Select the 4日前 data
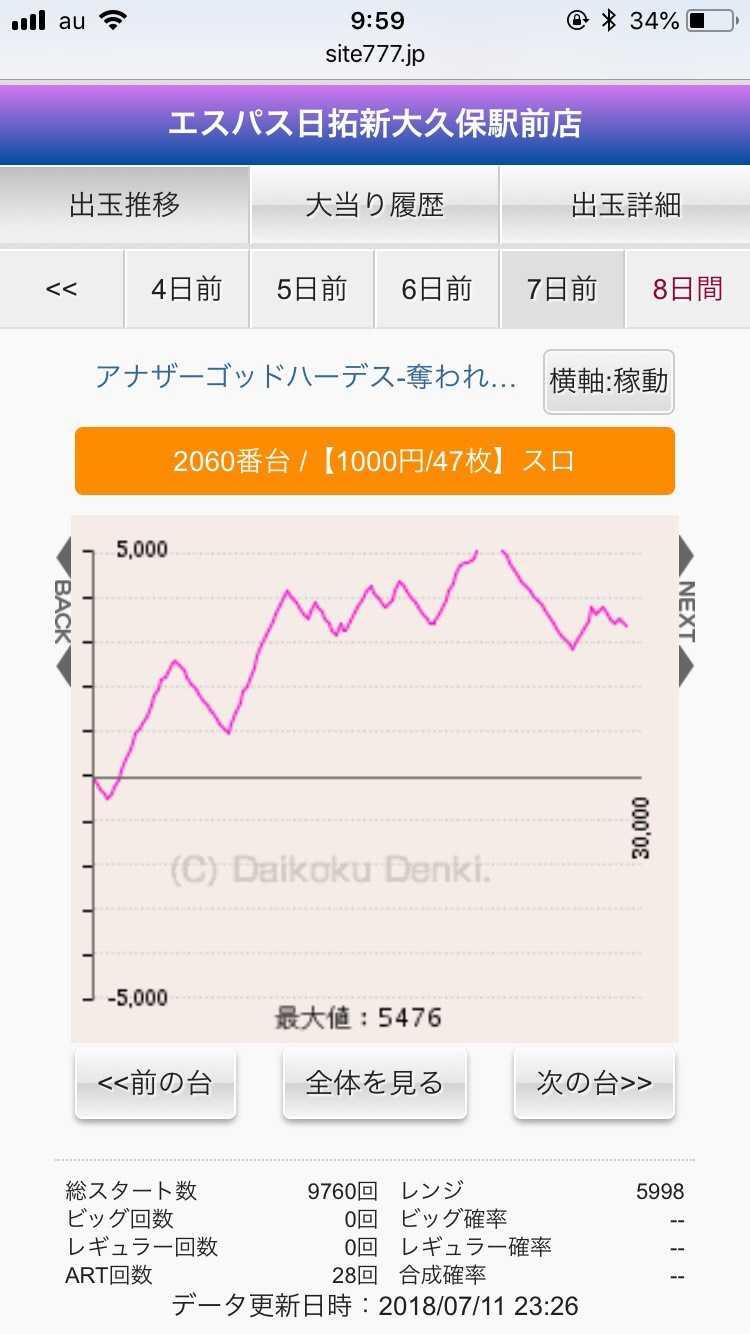The image size is (750, 1334). click(x=187, y=289)
